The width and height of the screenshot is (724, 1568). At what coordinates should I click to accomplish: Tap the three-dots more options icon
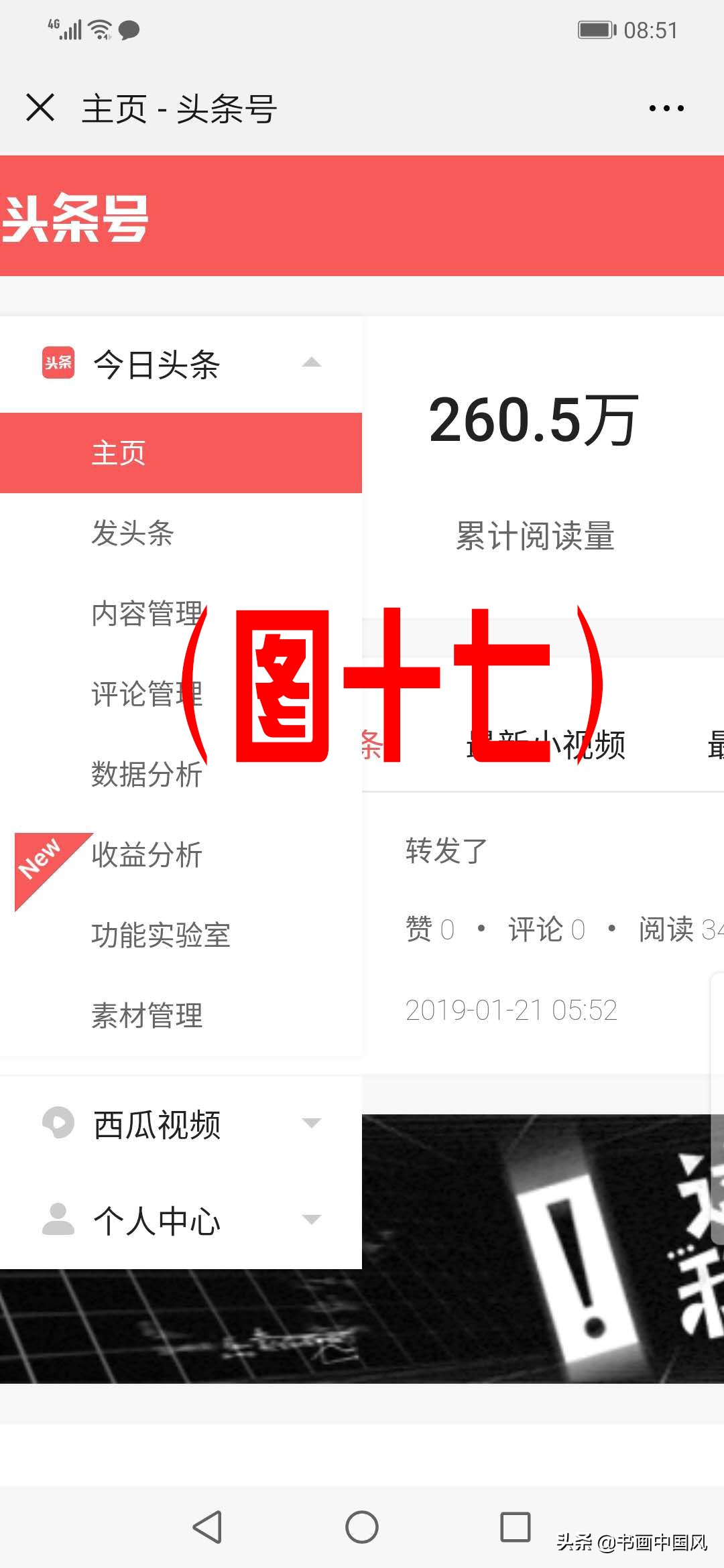[668, 107]
